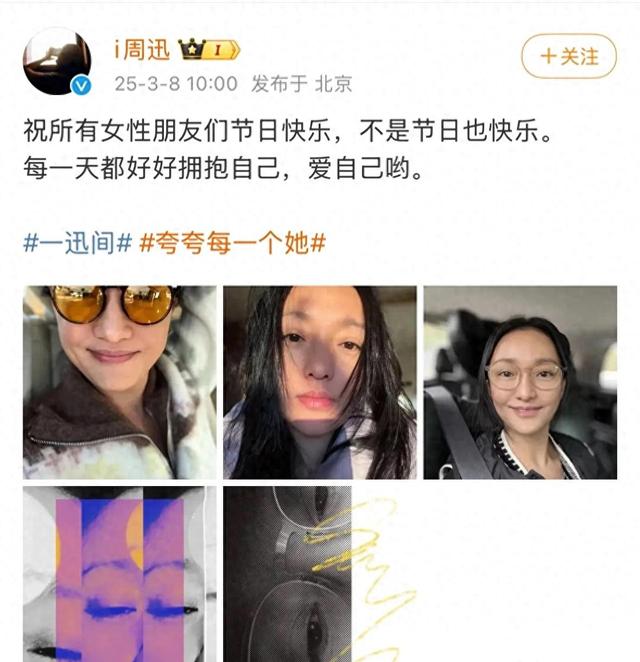Open the purple and blue artwork image
Screen dimensions: 640x662
click(x=120, y=574)
